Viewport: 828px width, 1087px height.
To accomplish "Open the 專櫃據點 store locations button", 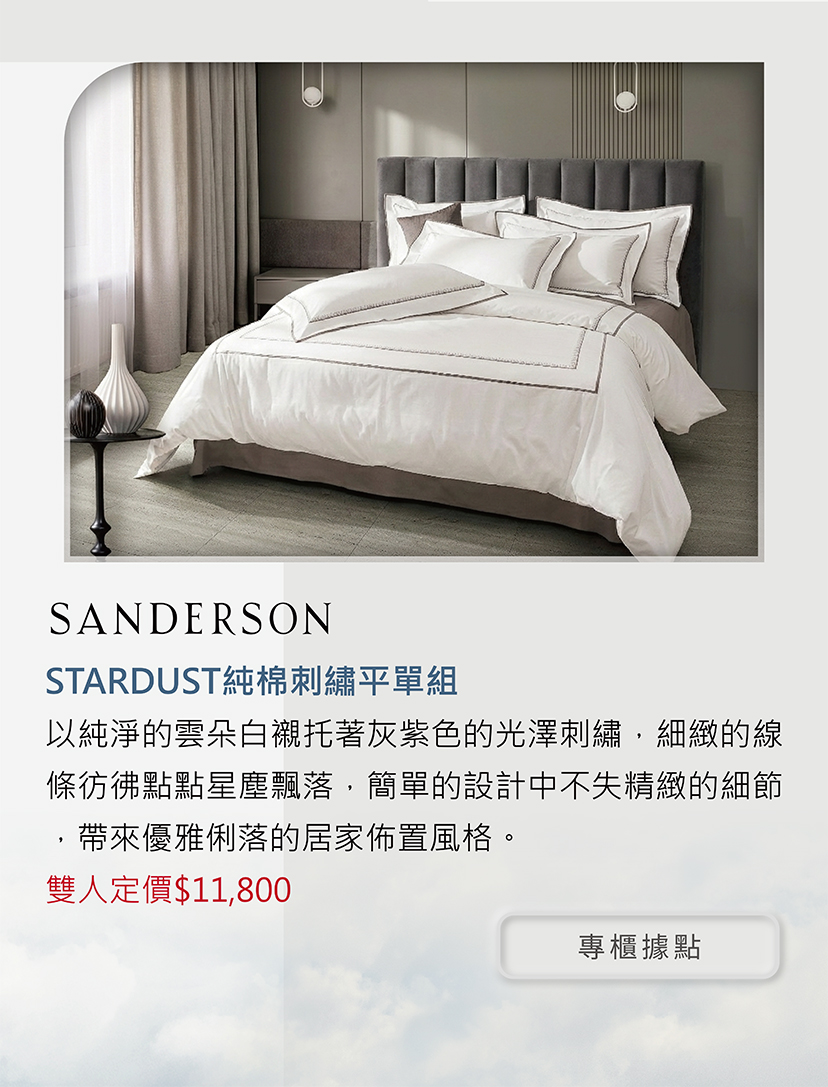I will pos(639,947).
